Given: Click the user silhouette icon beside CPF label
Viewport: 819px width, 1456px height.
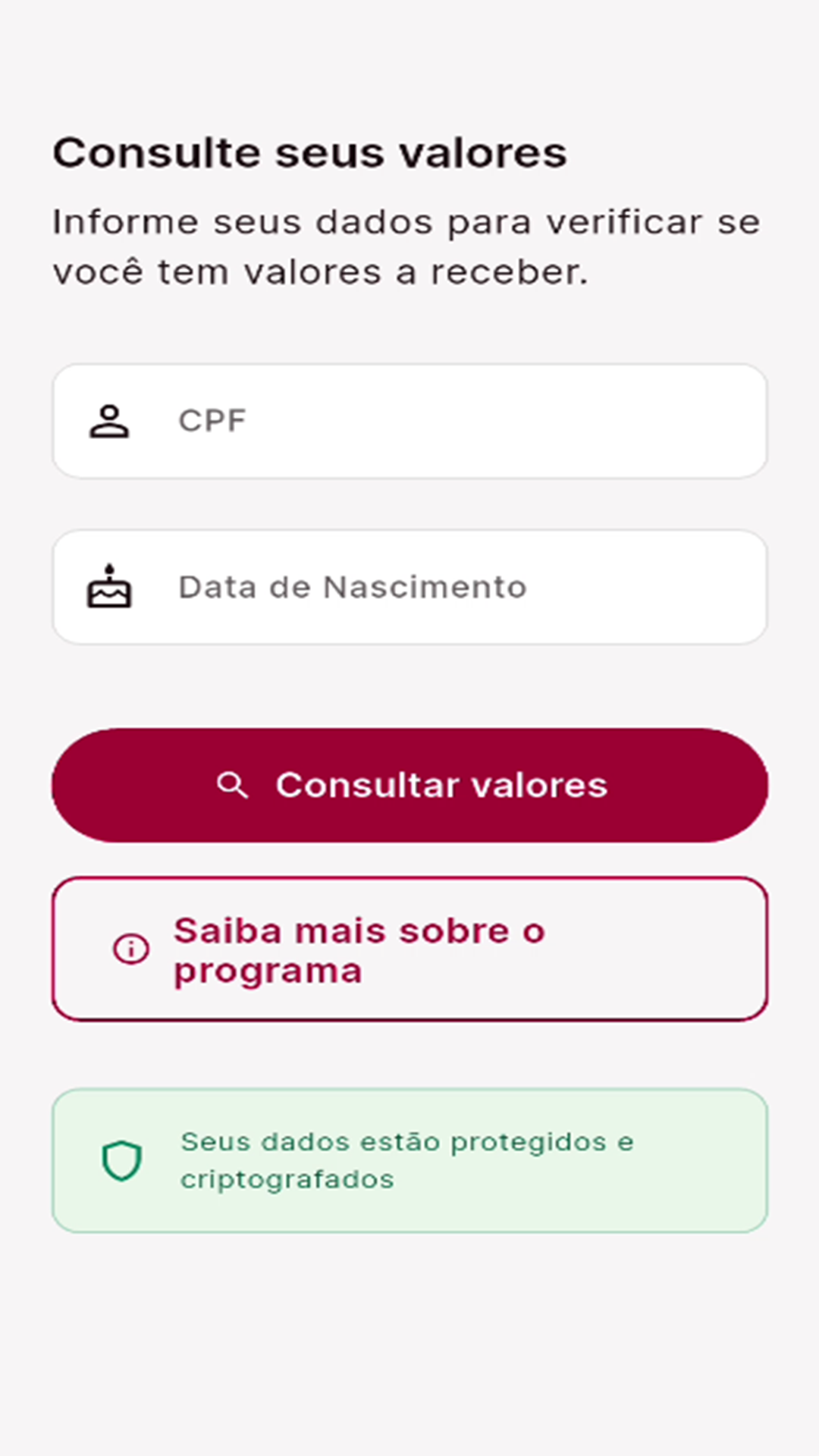Looking at the screenshot, I should [108, 422].
